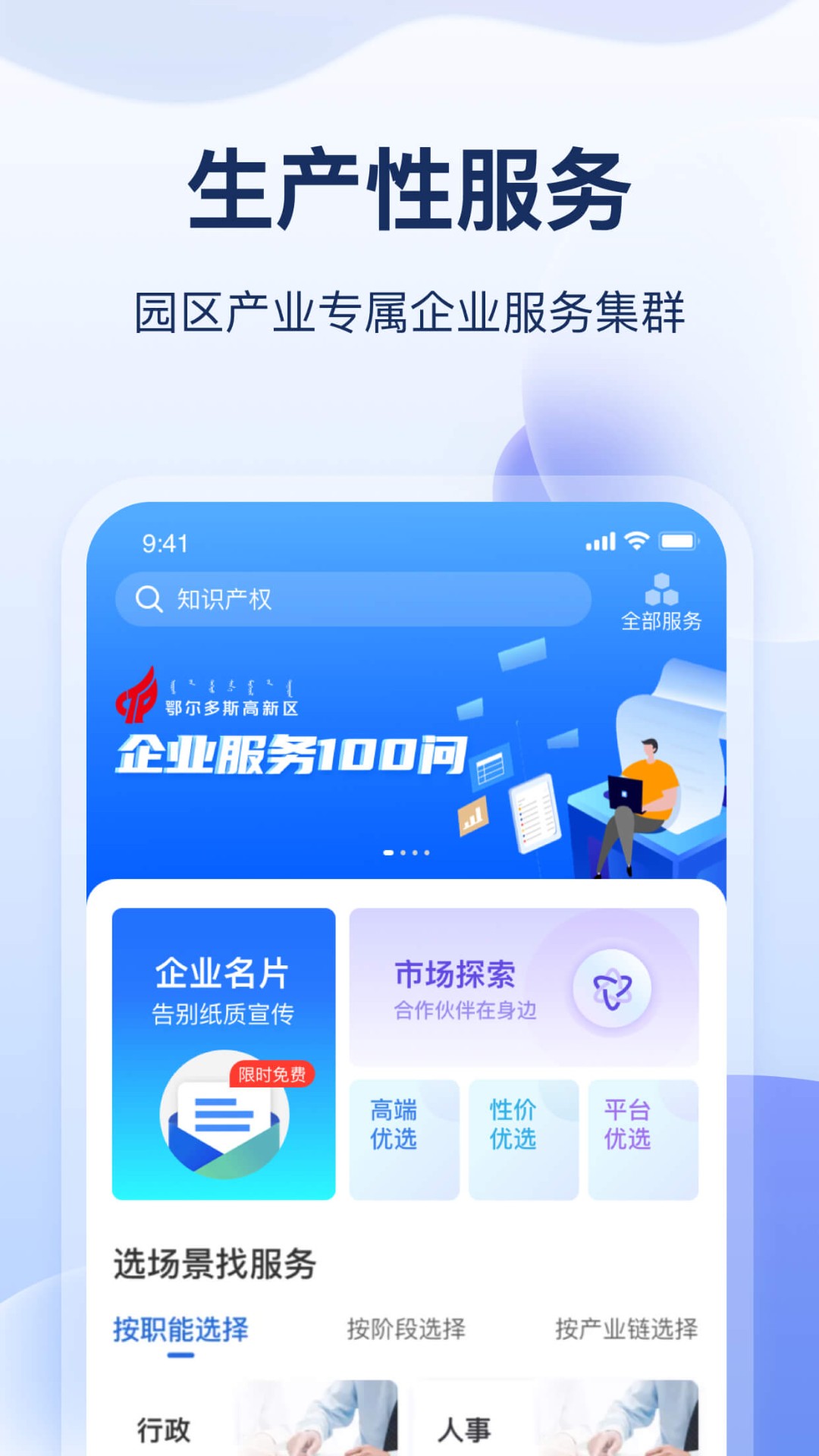Tap the battery indicator icon
Viewport: 819px width, 1456px height.
678,540
